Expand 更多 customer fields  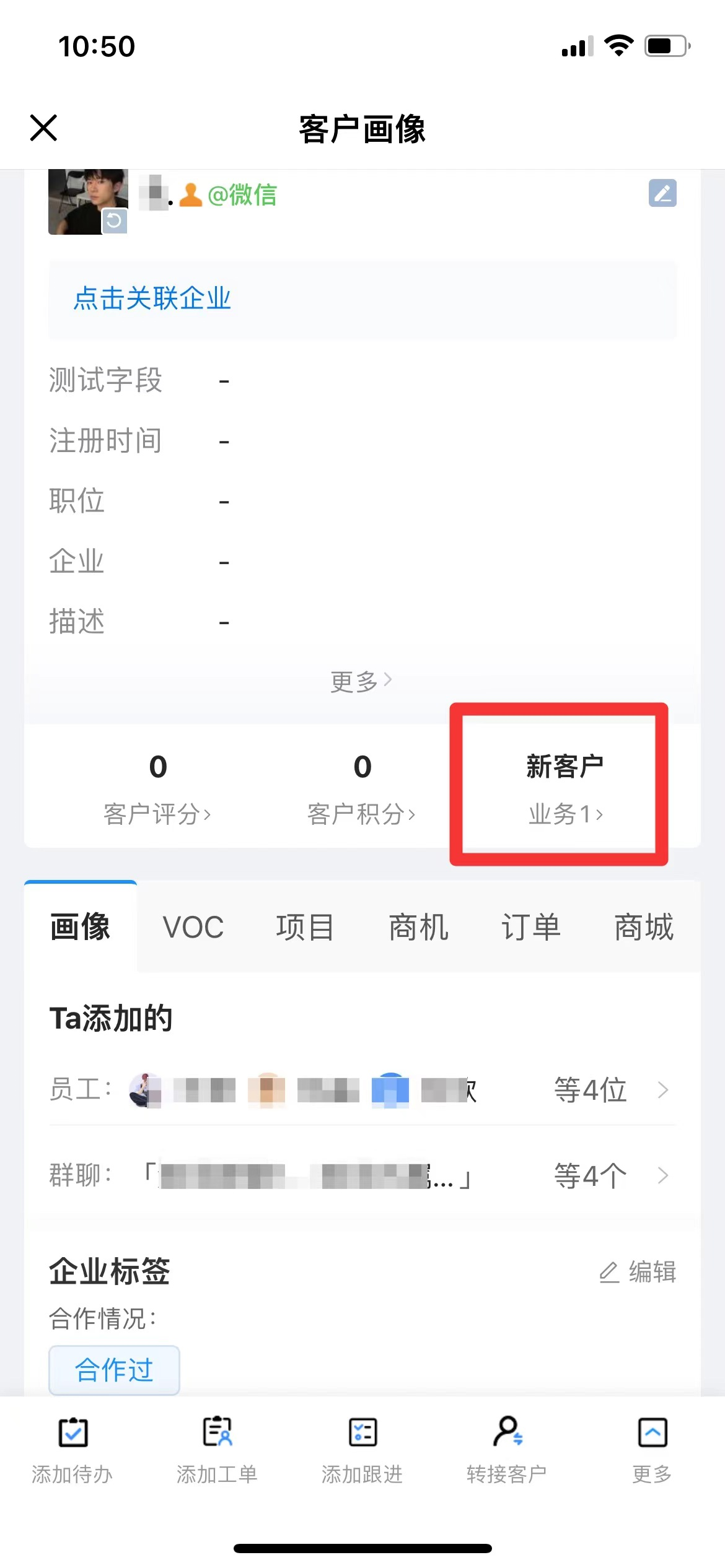[361, 681]
